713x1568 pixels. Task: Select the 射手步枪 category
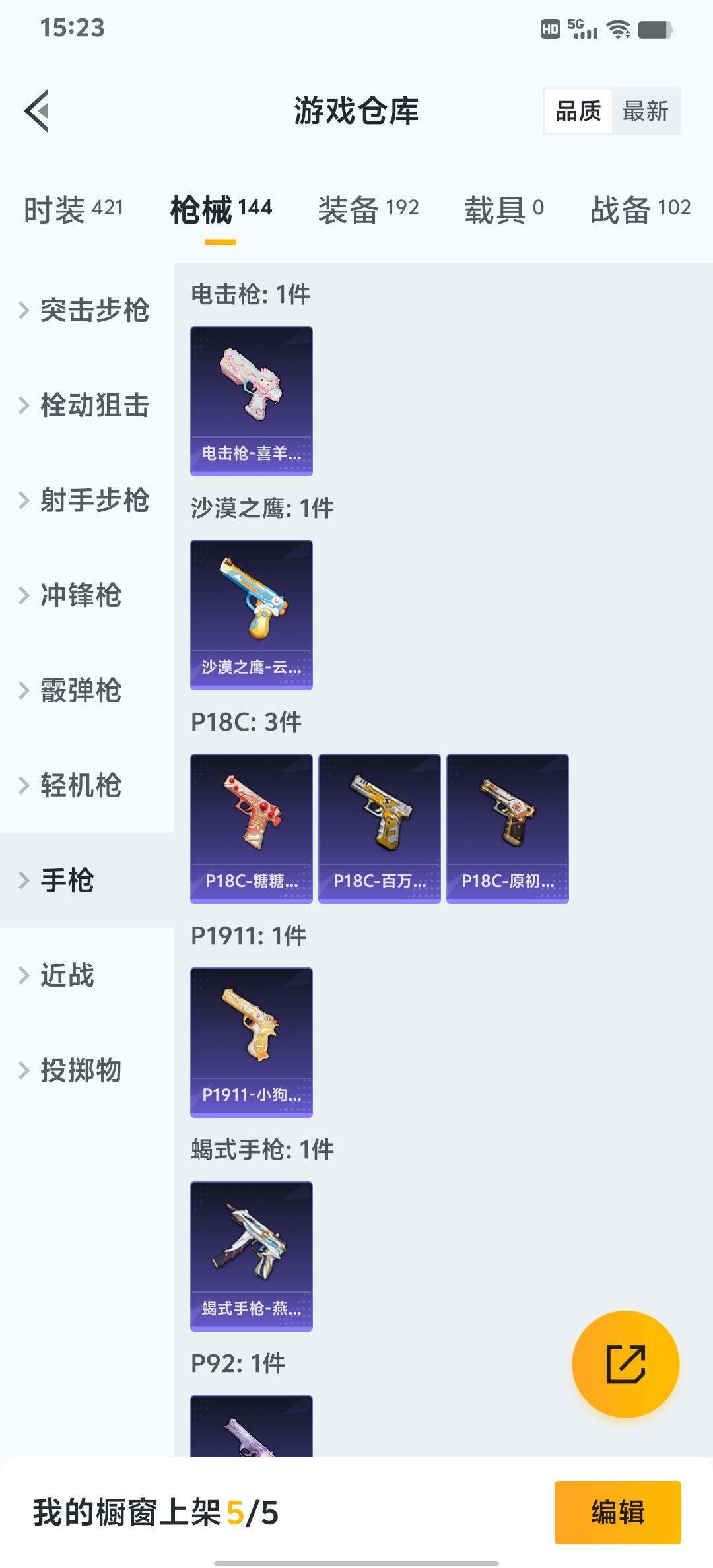(x=94, y=500)
